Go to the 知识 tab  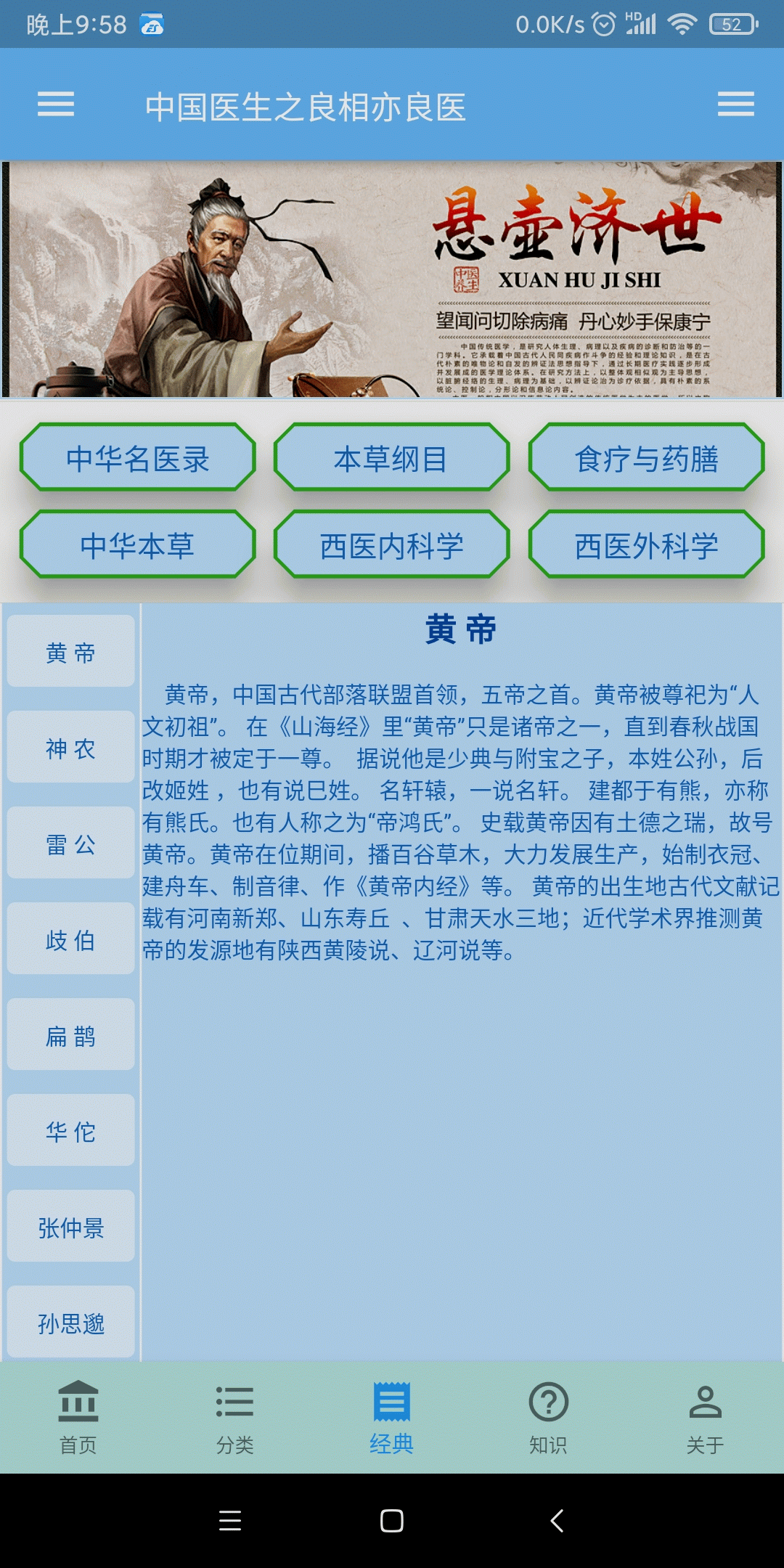tap(548, 1417)
